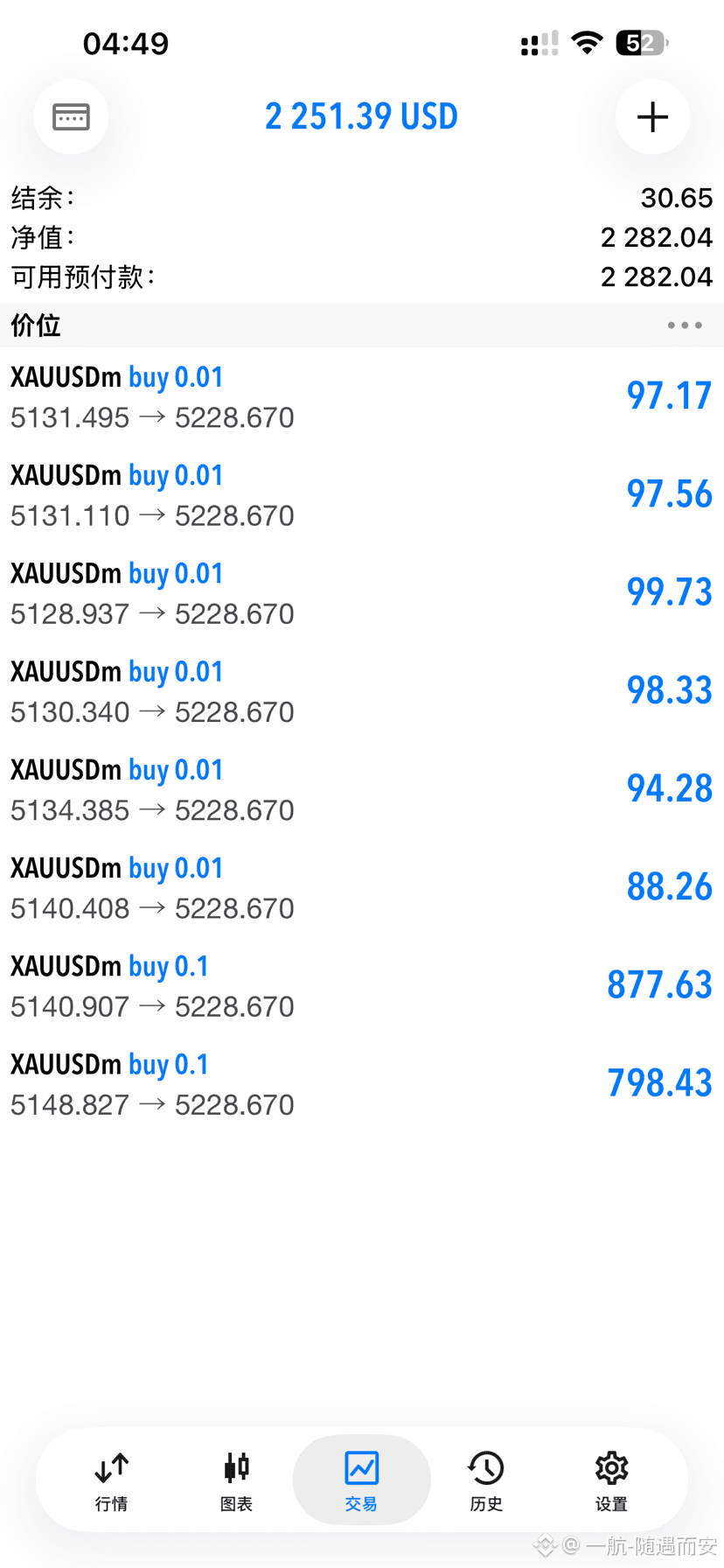724x1568 pixels.
Task: Switch to the 图表 tab
Action: point(236,1480)
